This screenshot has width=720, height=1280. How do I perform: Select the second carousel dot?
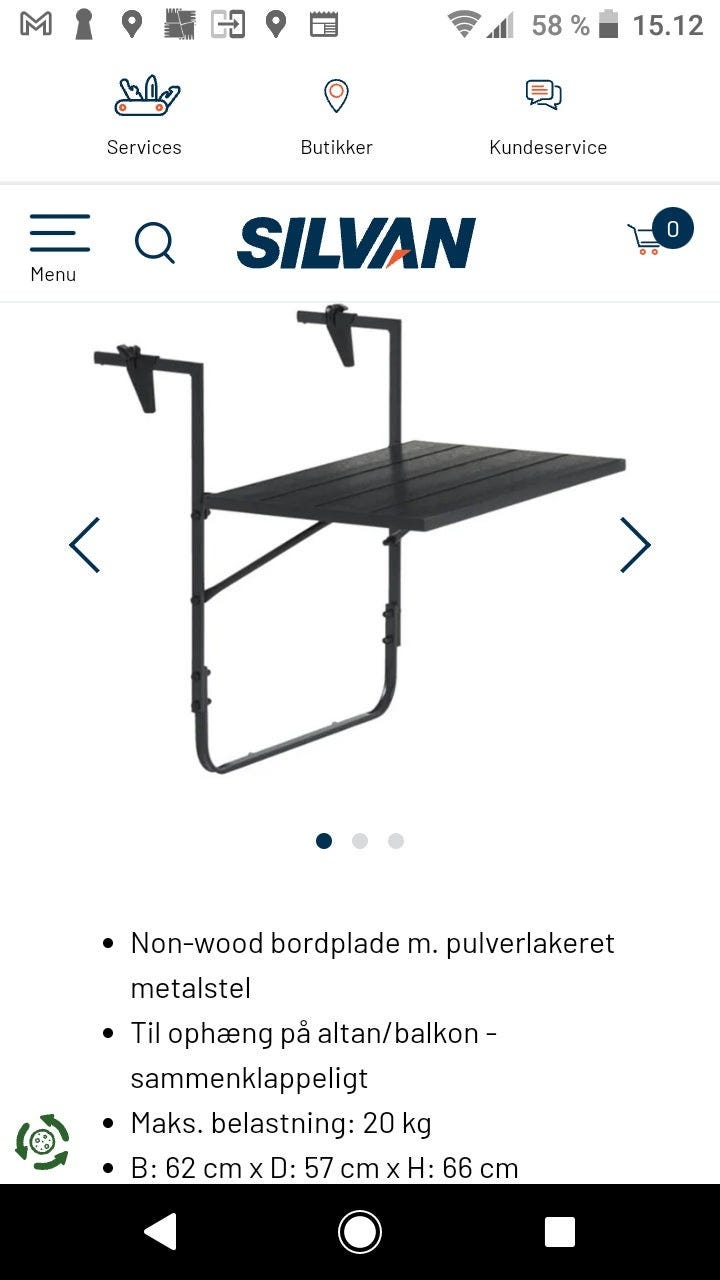click(360, 841)
